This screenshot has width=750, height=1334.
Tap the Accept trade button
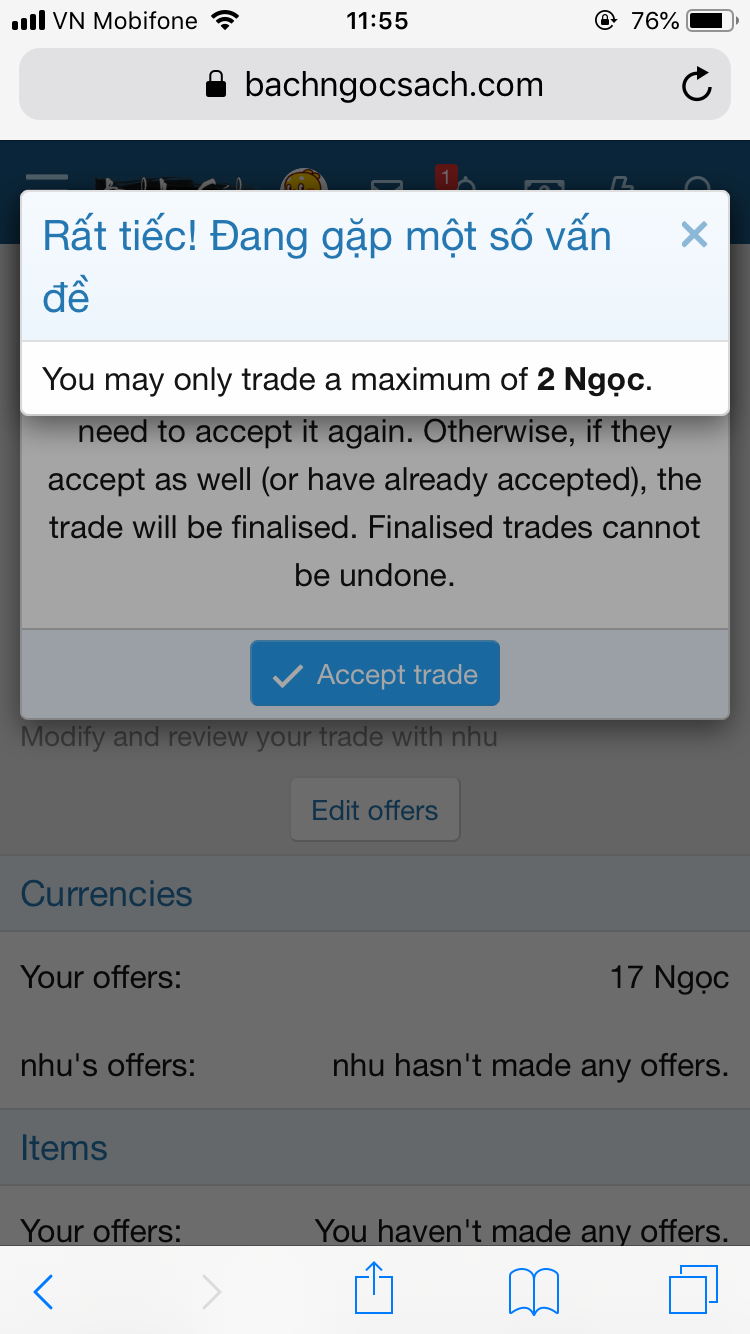375,674
